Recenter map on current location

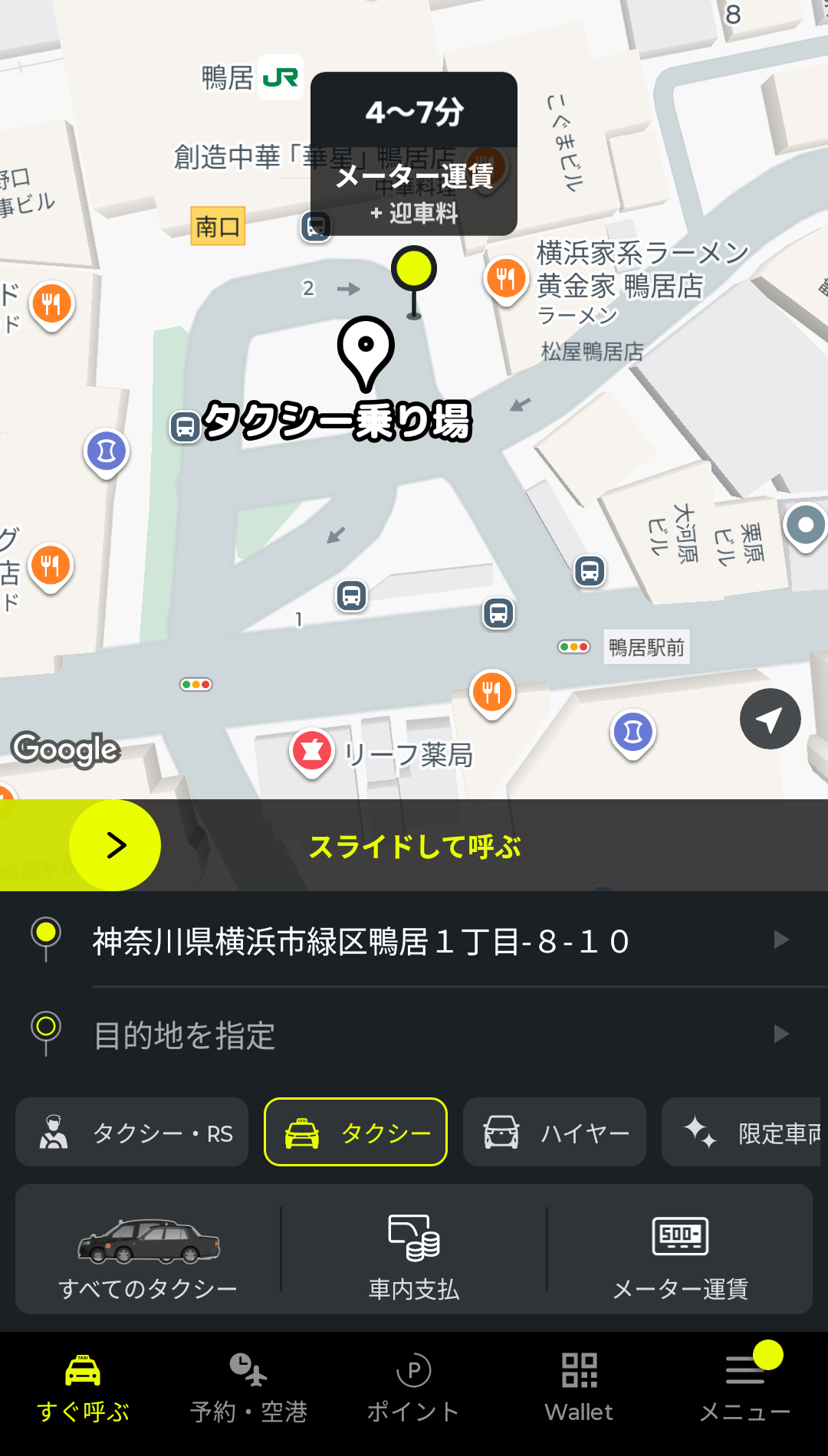click(770, 719)
